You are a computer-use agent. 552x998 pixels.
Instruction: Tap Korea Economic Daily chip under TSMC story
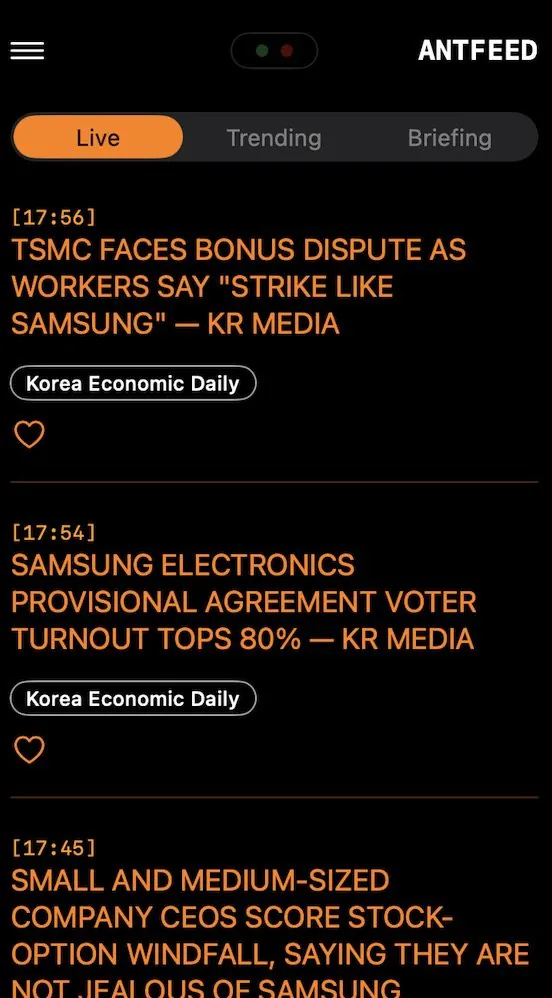[133, 383]
